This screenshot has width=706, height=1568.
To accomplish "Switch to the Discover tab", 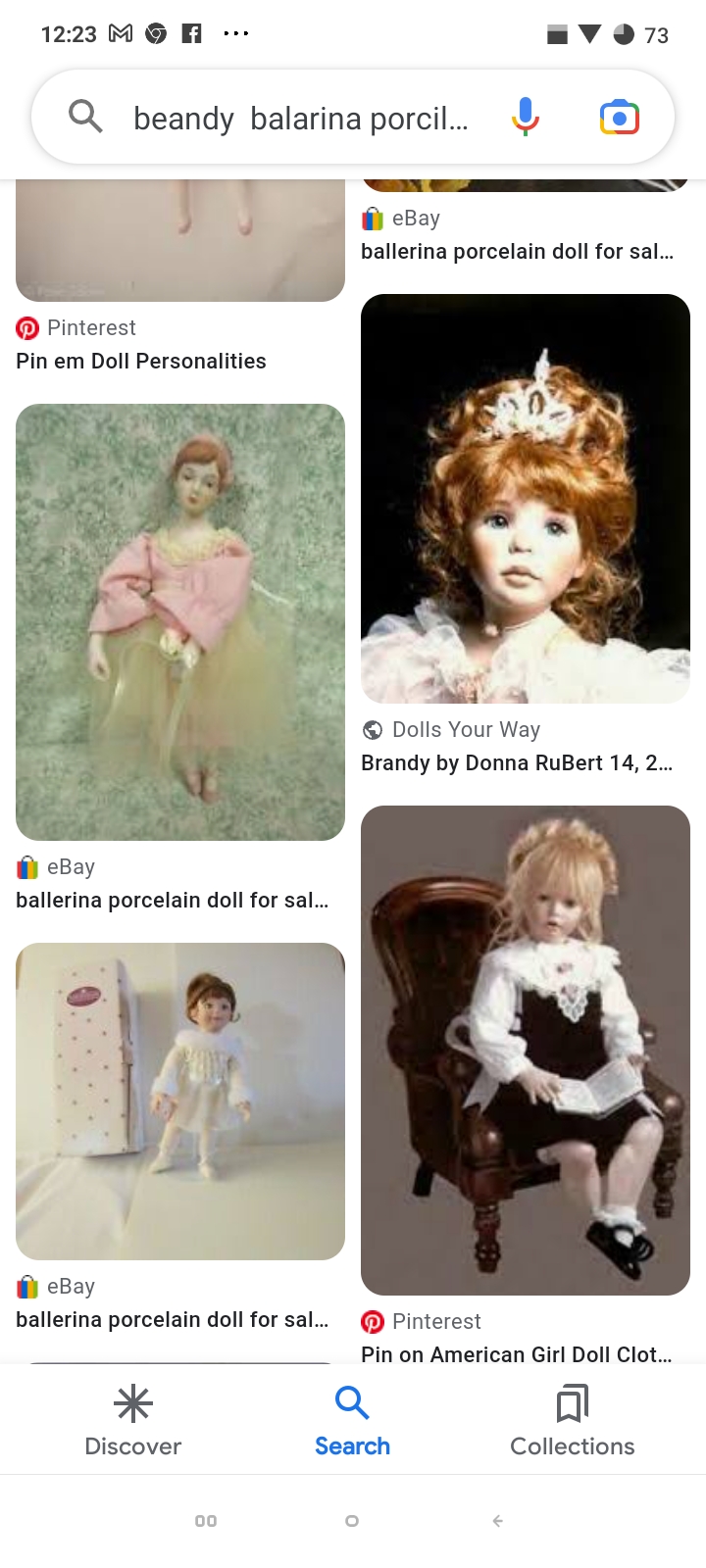I will coord(133,1421).
